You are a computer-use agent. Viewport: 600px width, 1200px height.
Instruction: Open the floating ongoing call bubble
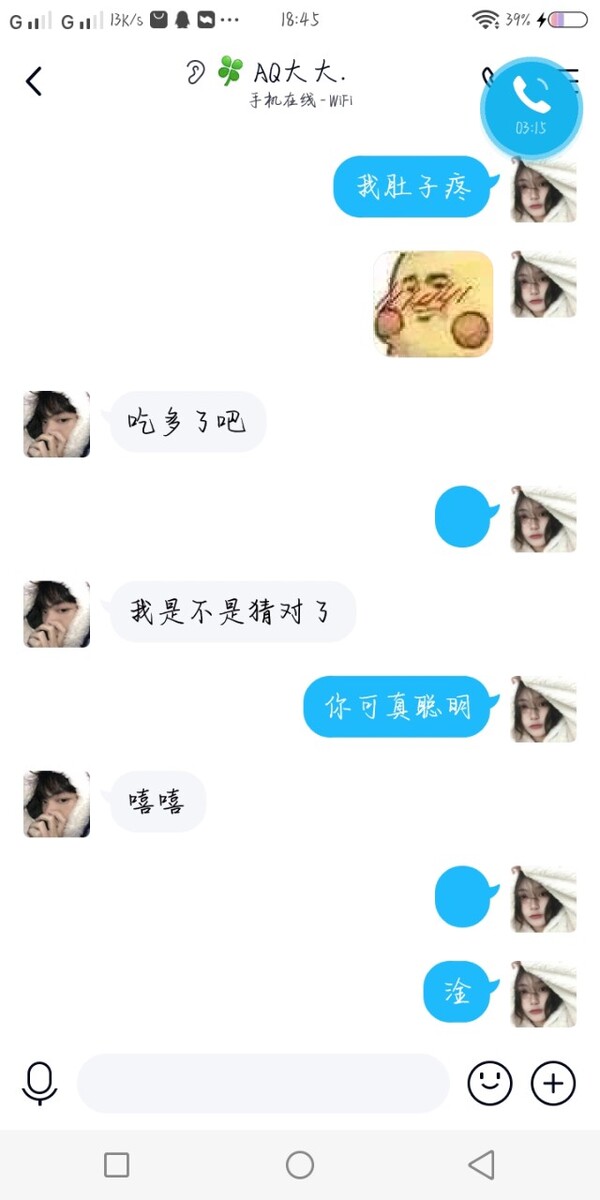click(x=531, y=100)
